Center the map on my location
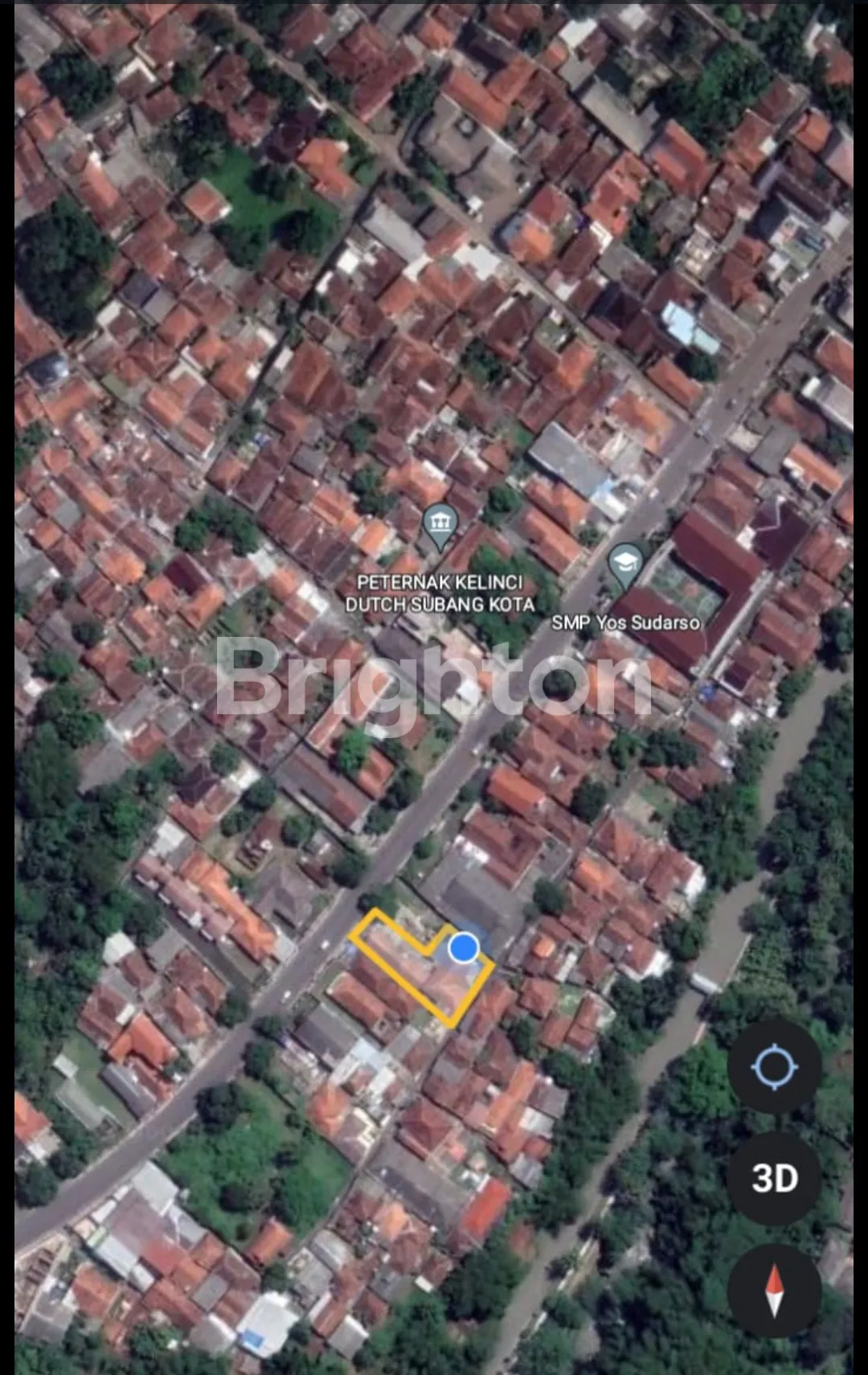Image resolution: width=868 pixels, height=1375 pixels. pyautogui.click(x=774, y=1067)
